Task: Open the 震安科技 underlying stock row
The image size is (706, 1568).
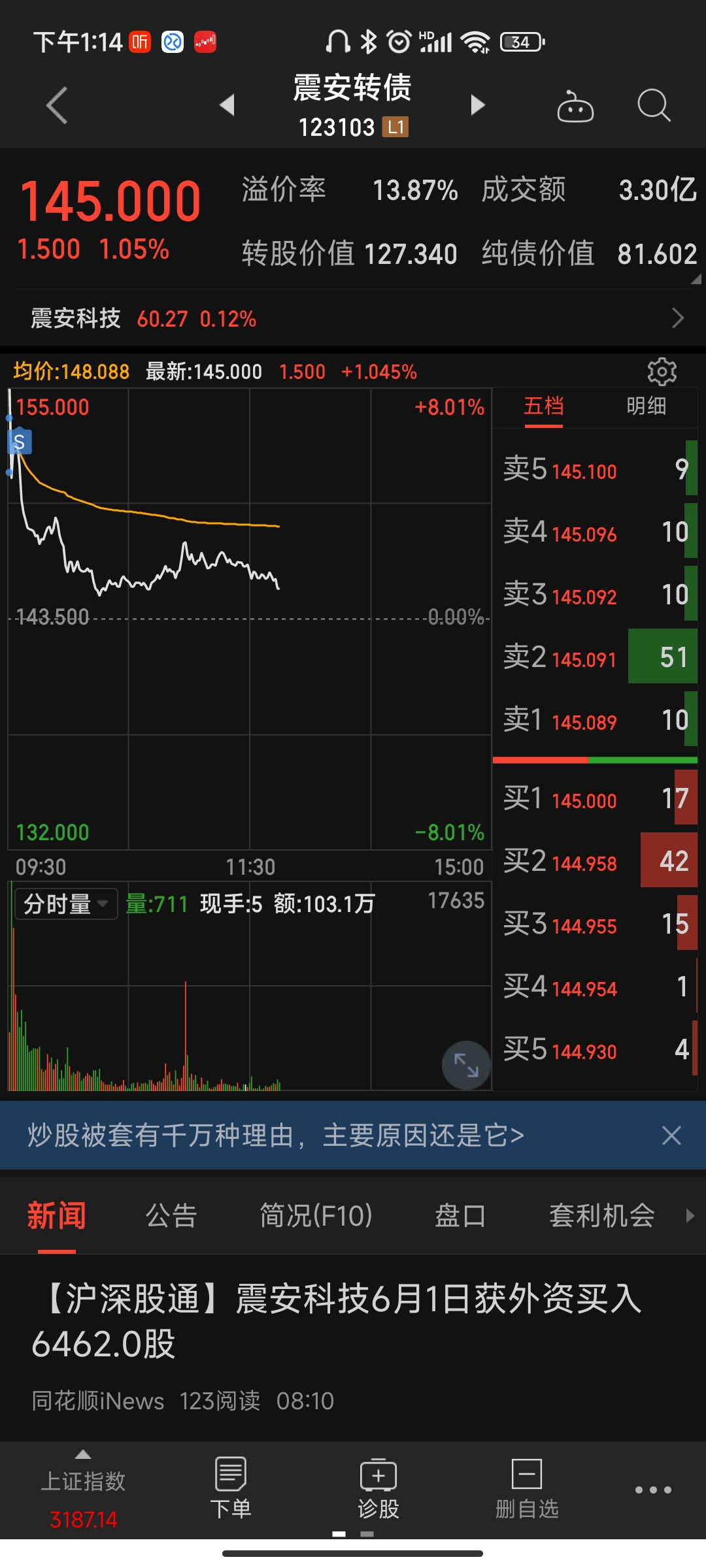Action: pos(353,319)
